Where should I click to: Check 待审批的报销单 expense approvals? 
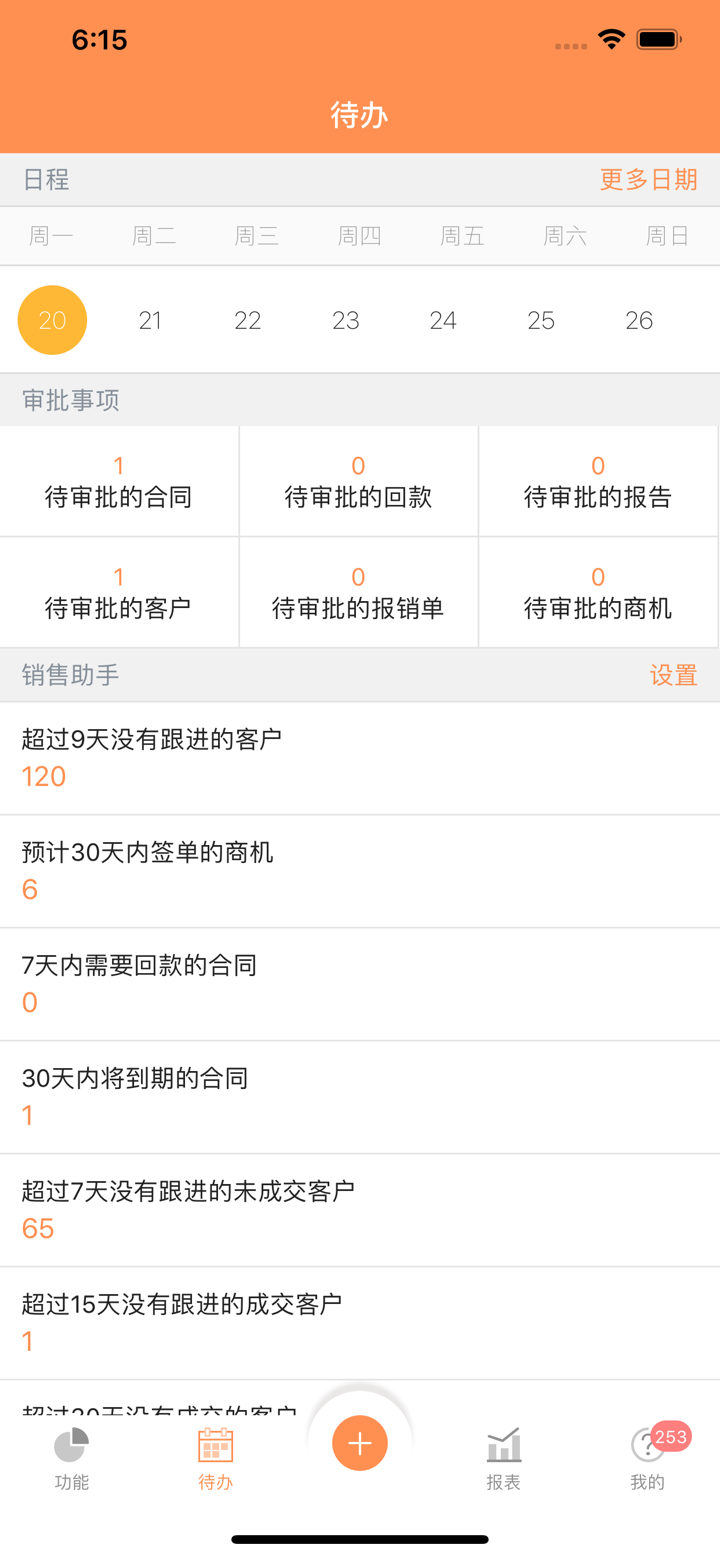pos(358,592)
